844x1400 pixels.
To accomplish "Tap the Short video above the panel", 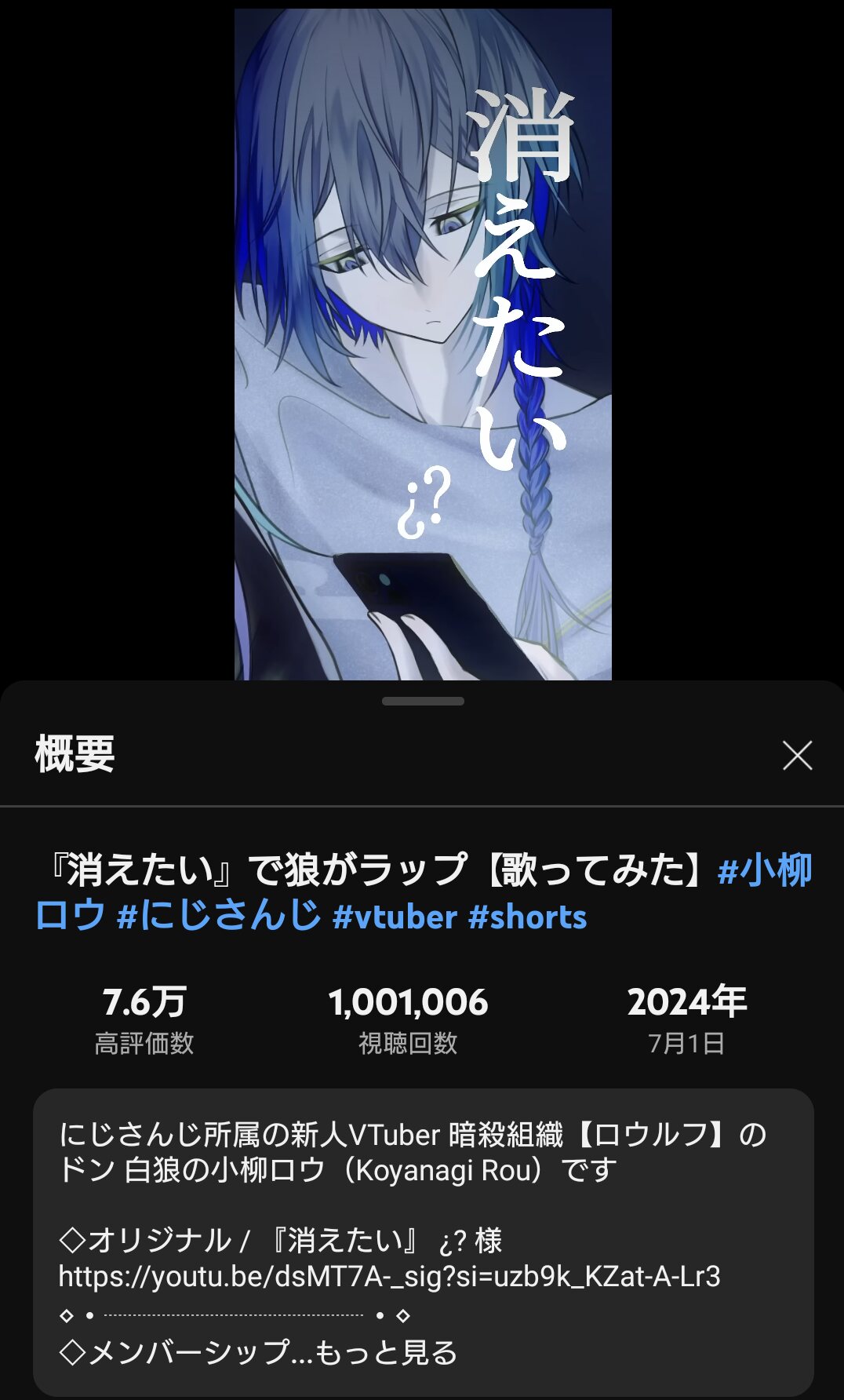I will (423, 344).
